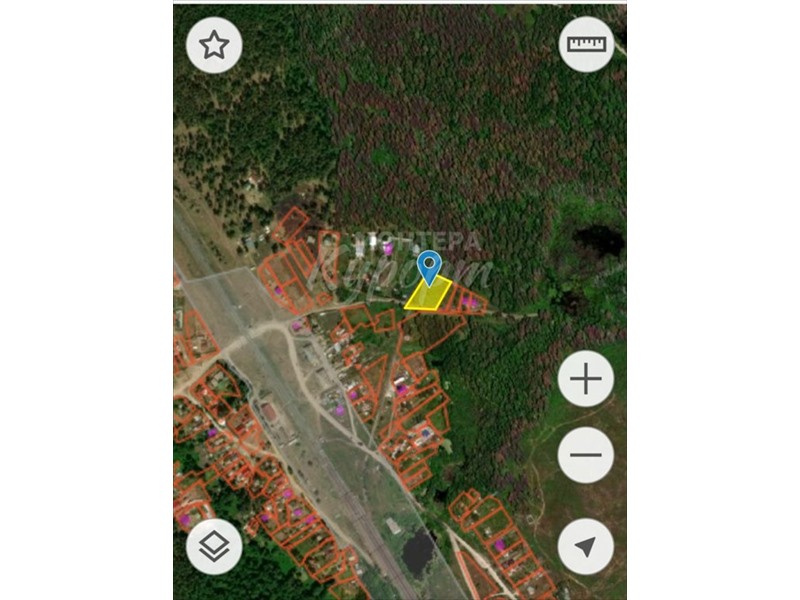
Task: Center map on my location
Action: coord(586,547)
